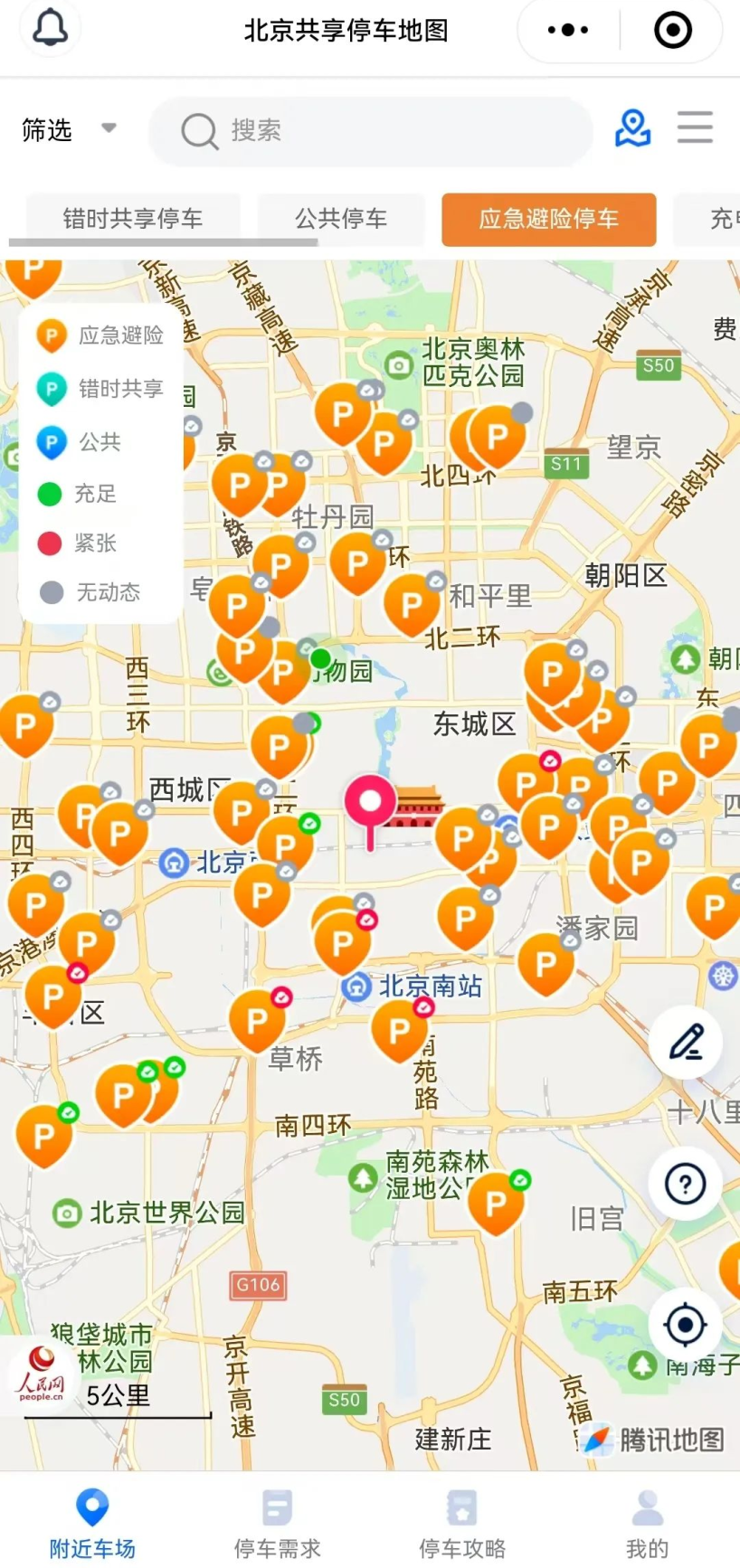740x1568 pixels.
Task: Expand the 筛选 filter dropdown
Action: (x=68, y=130)
